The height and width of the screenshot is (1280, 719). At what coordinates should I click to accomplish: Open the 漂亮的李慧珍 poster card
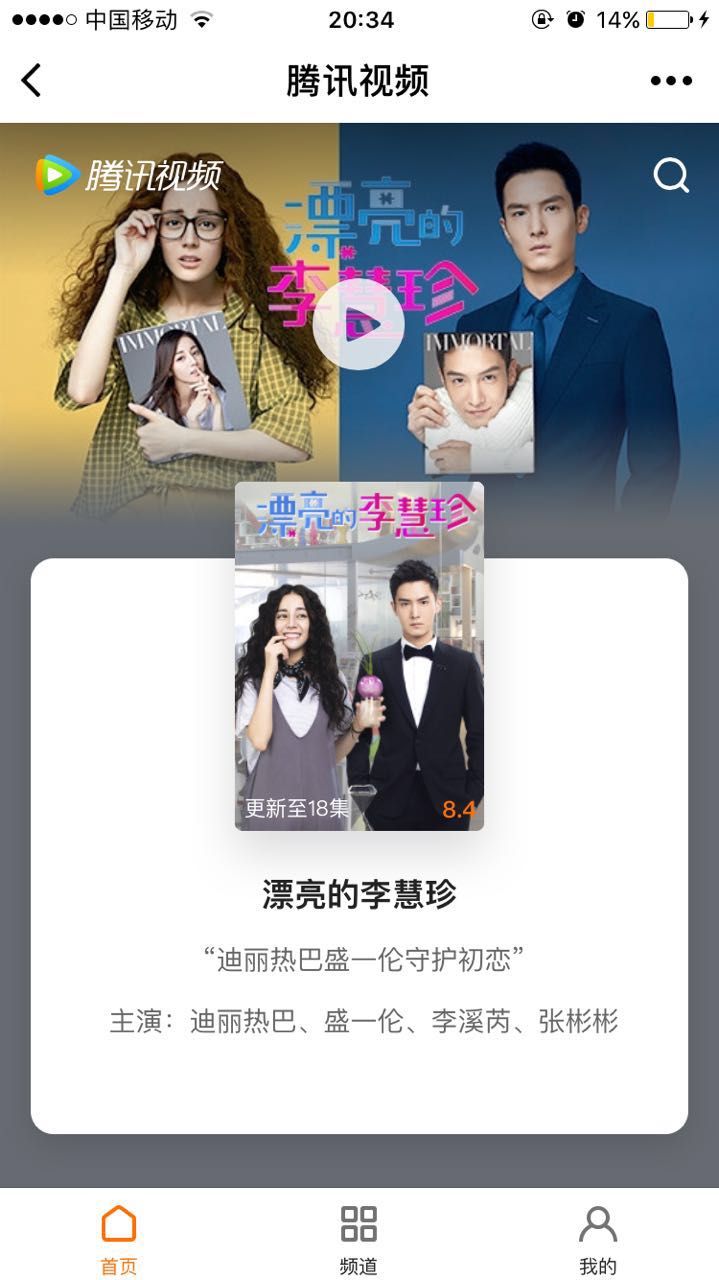[359, 656]
